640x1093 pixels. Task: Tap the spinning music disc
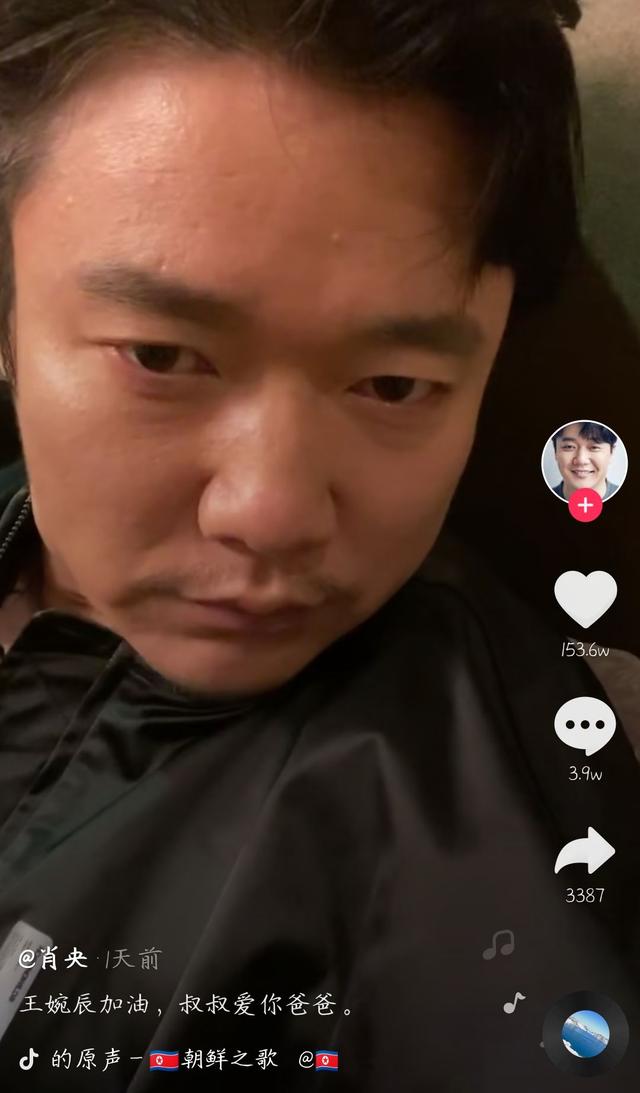coord(586,1033)
